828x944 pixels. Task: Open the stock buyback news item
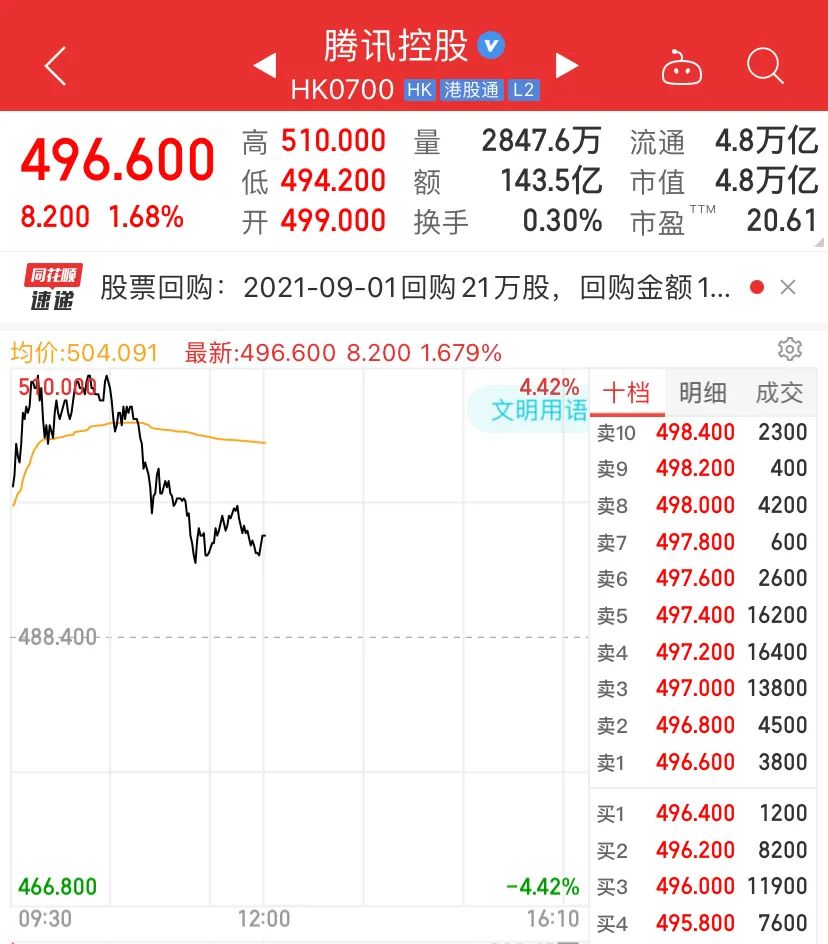[416, 288]
